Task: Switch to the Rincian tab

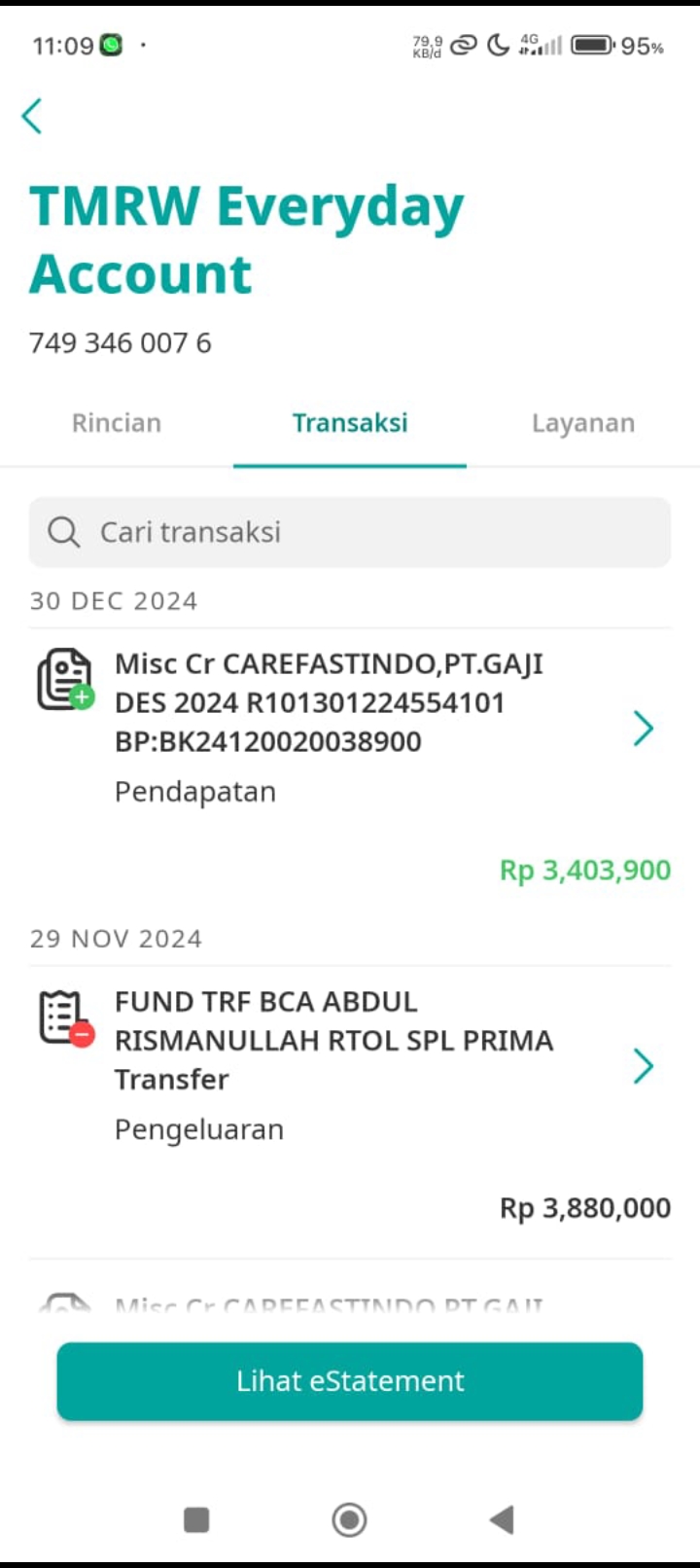Action: pyautogui.click(x=117, y=423)
